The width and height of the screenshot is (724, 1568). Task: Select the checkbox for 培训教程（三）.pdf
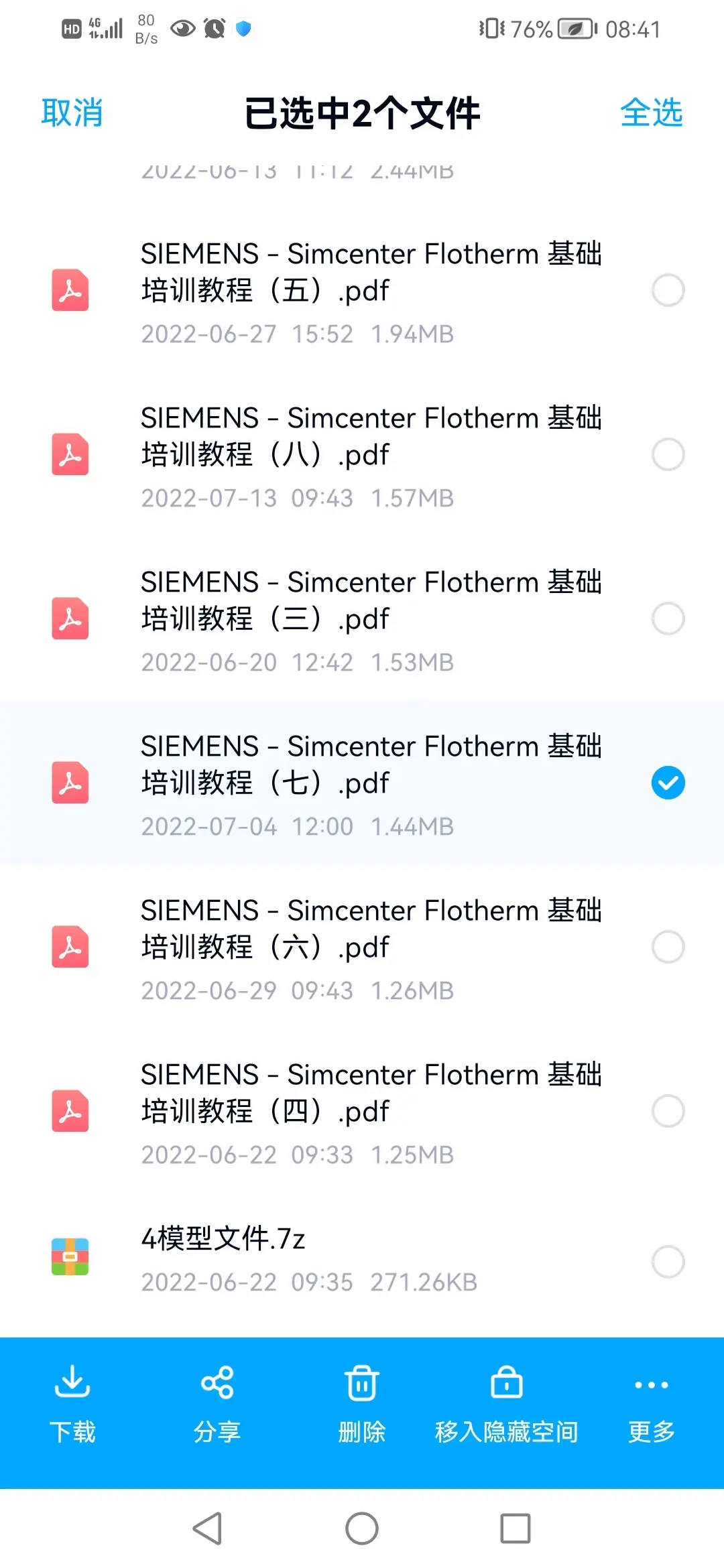pyautogui.click(x=668, y=618)
